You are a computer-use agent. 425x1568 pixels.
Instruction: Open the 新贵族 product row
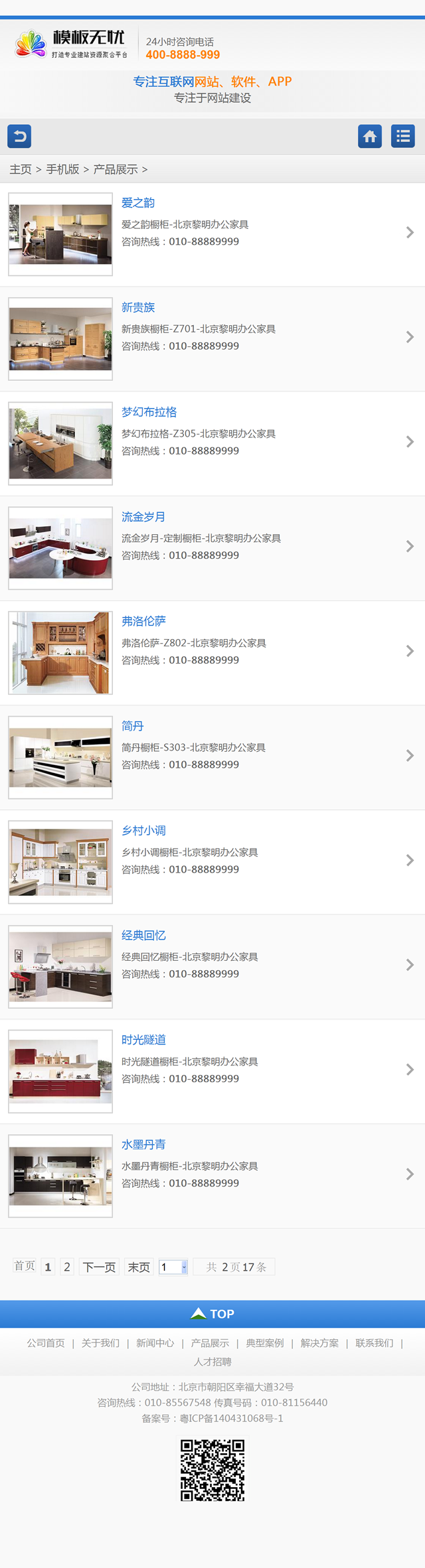pyautogui.click(x=212, y=338)
